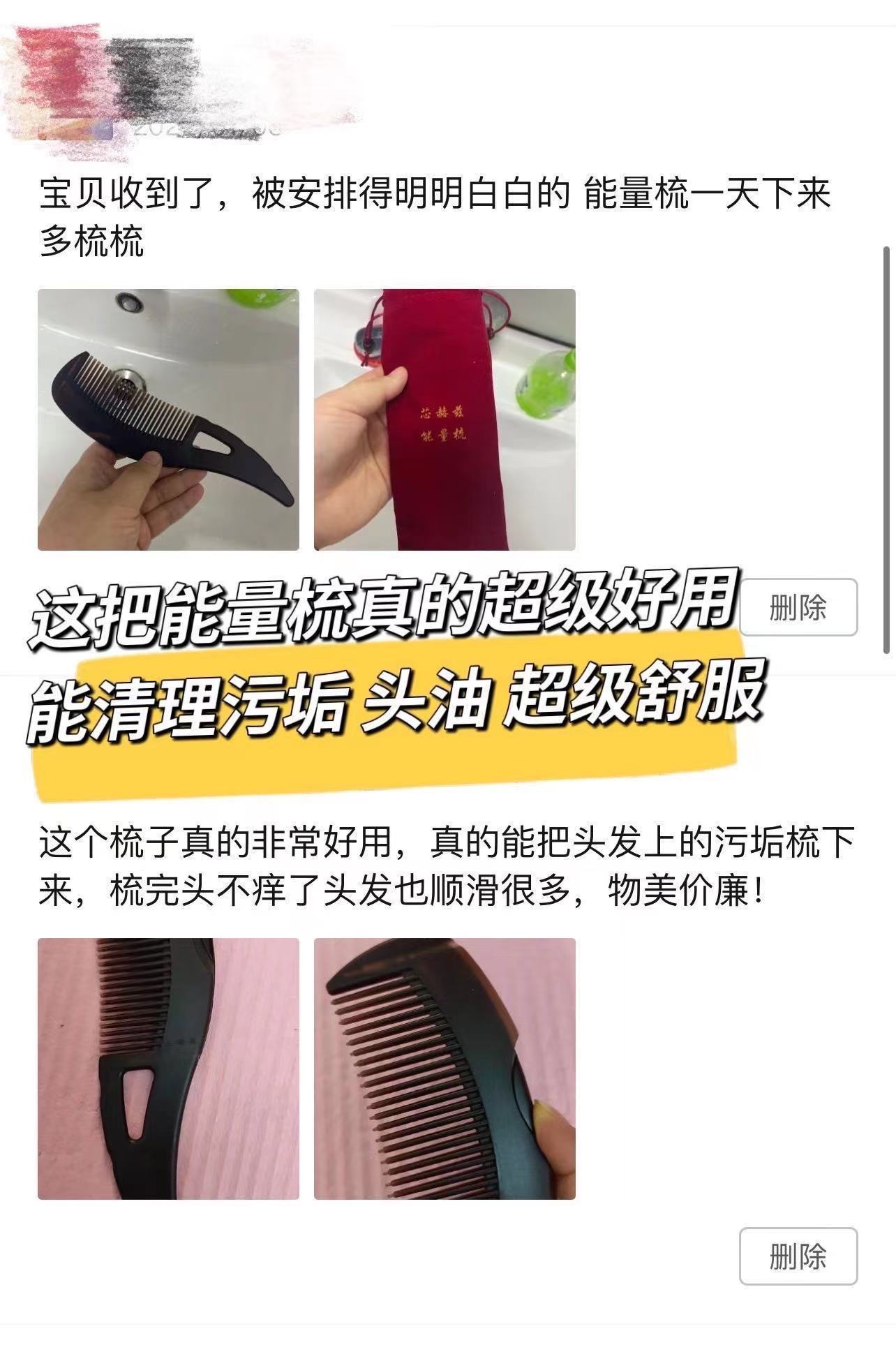Delete the review about 梳子真的非常好用
This screenshot has height=1354, width=896.
tap(798, 1256)
